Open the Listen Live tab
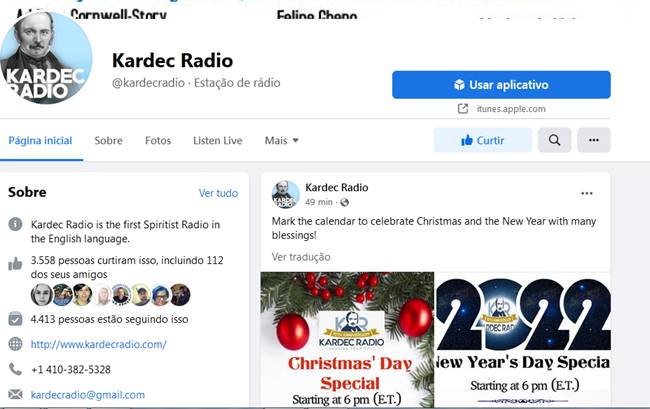 pos(218,141)
